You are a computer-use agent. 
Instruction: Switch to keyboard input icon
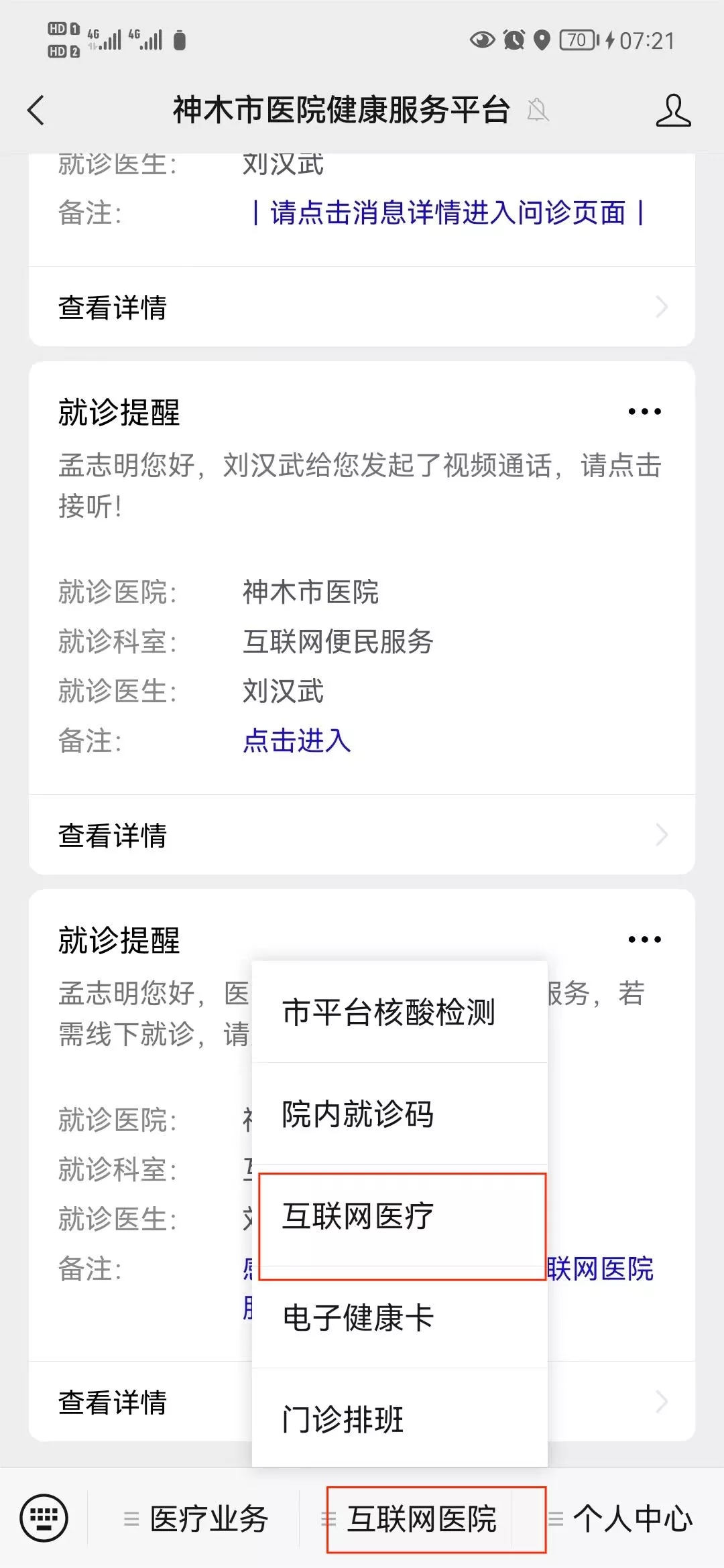[x=44, y=1518]
